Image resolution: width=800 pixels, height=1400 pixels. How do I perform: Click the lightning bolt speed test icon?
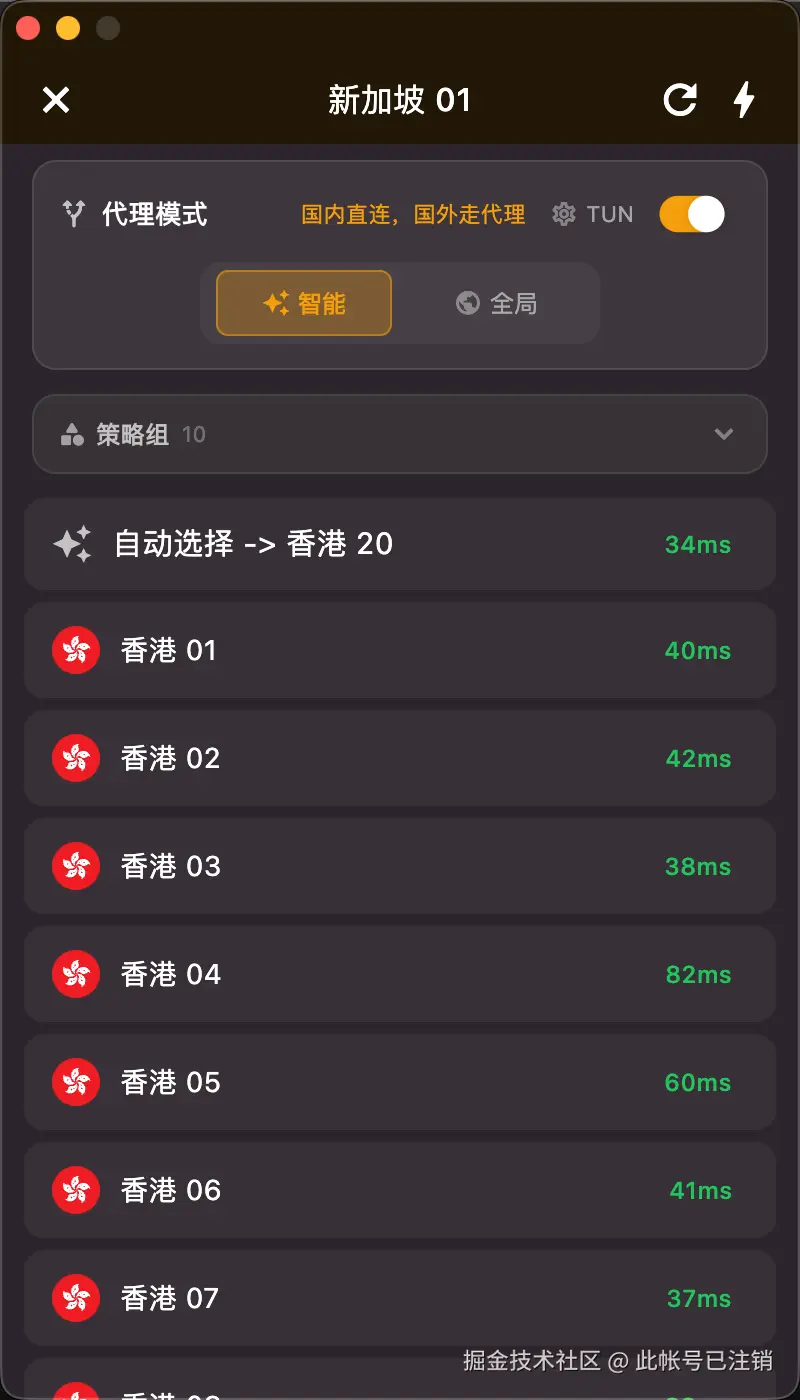[x=744, y=100]
